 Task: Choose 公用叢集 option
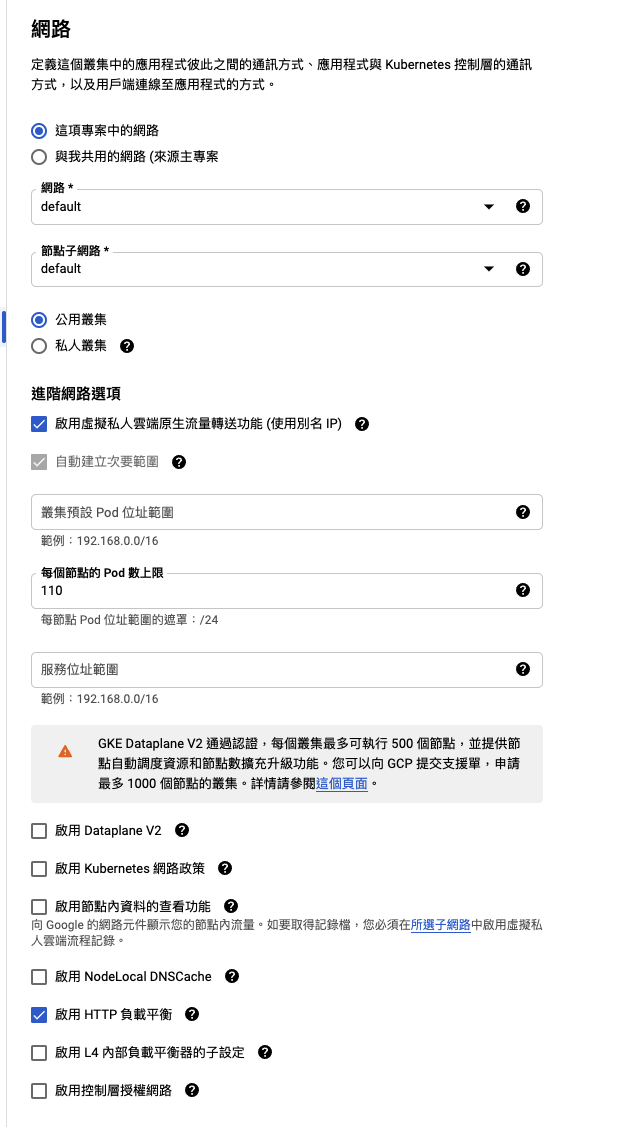point(39,320)
